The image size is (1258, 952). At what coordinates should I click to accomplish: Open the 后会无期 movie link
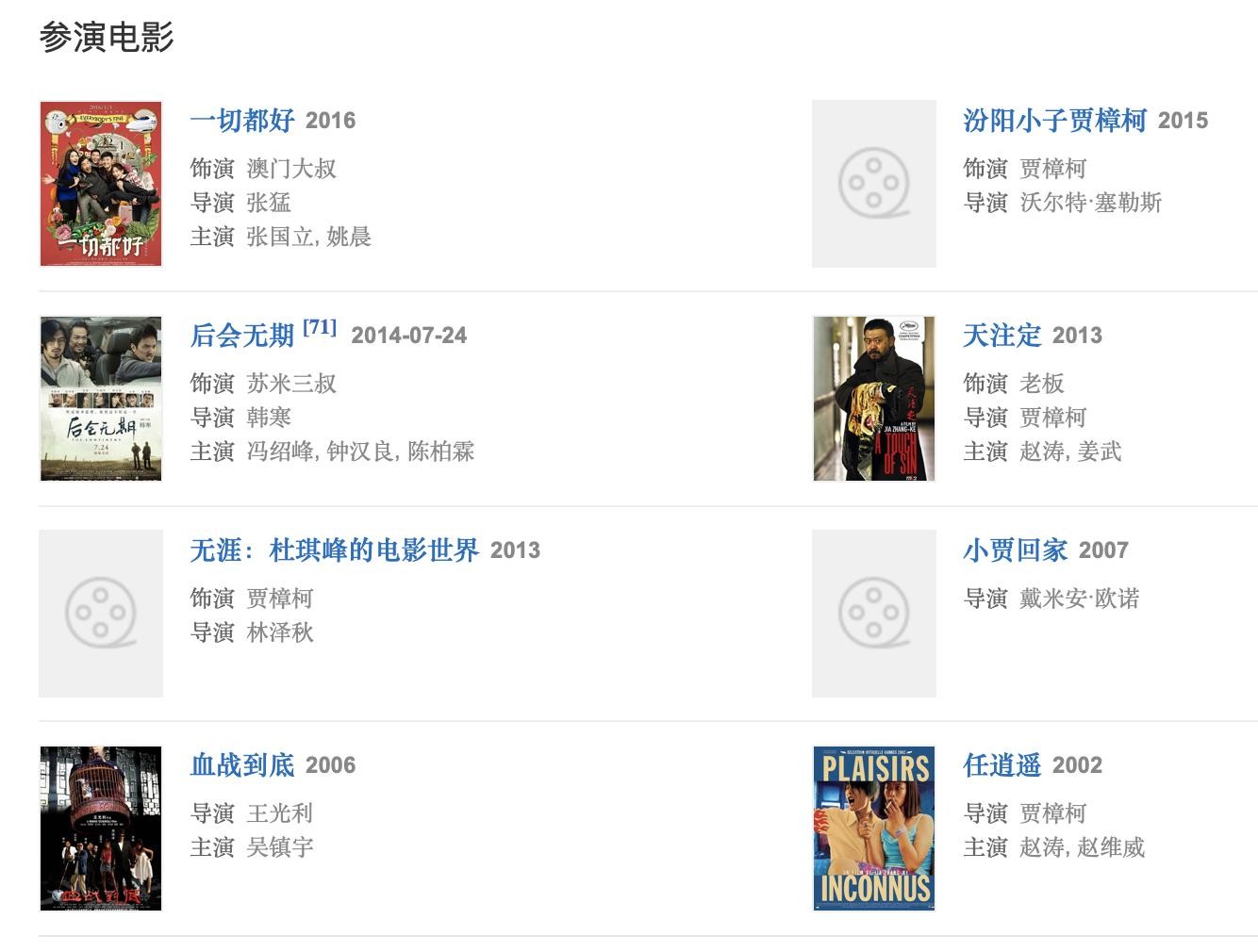point(242,336)
